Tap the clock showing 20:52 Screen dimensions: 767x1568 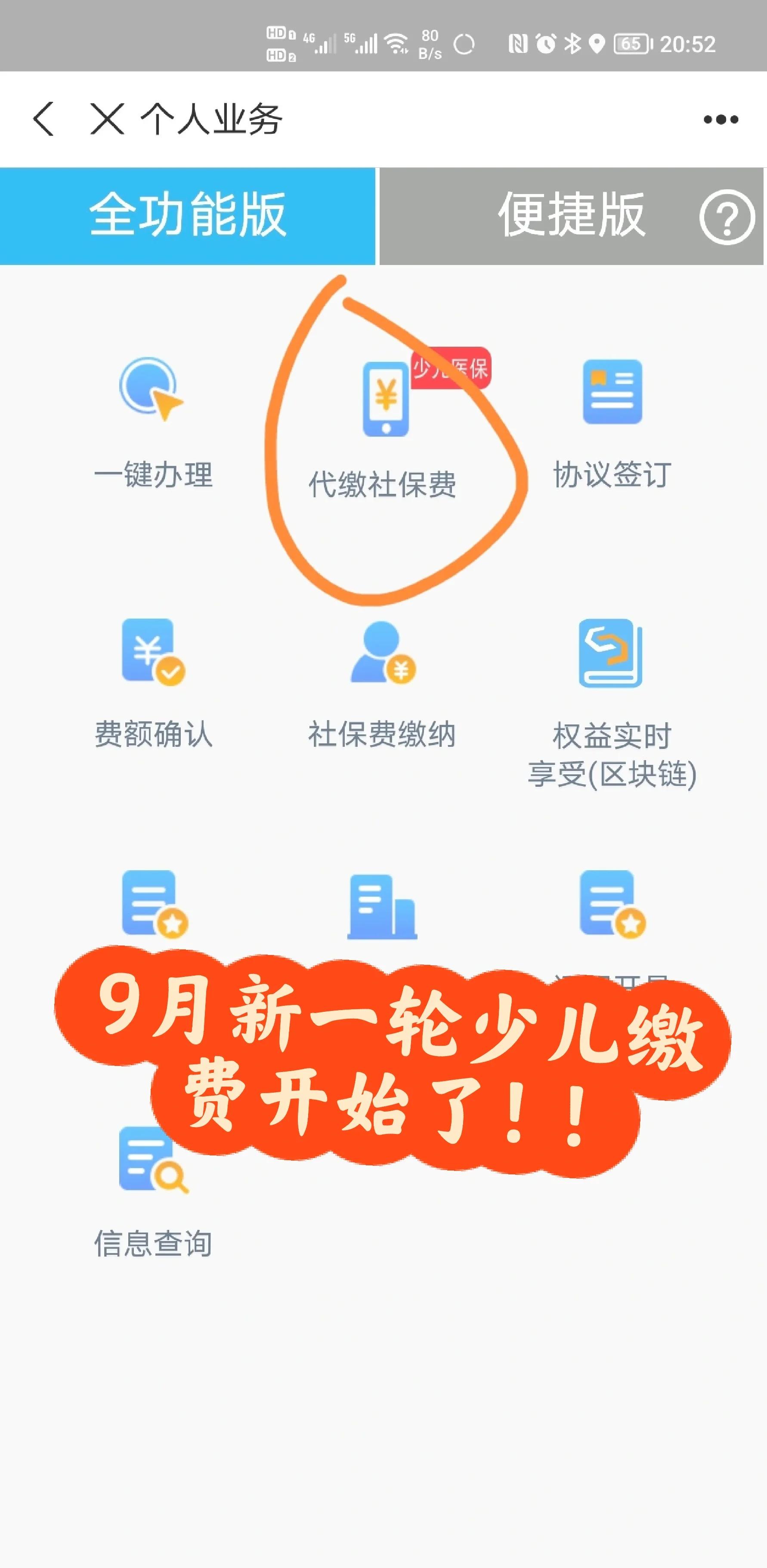(x=688, y=43)
